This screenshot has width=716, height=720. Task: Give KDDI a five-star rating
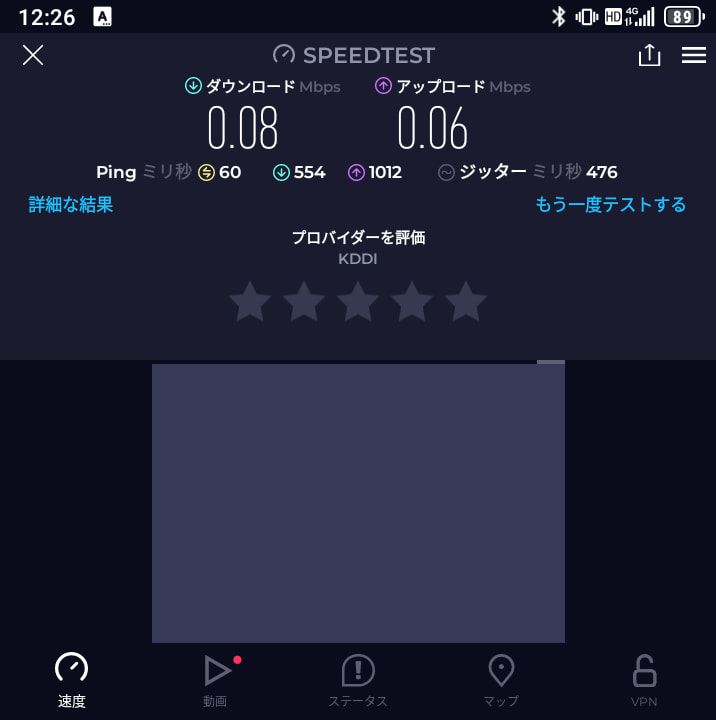pos(466,302)
